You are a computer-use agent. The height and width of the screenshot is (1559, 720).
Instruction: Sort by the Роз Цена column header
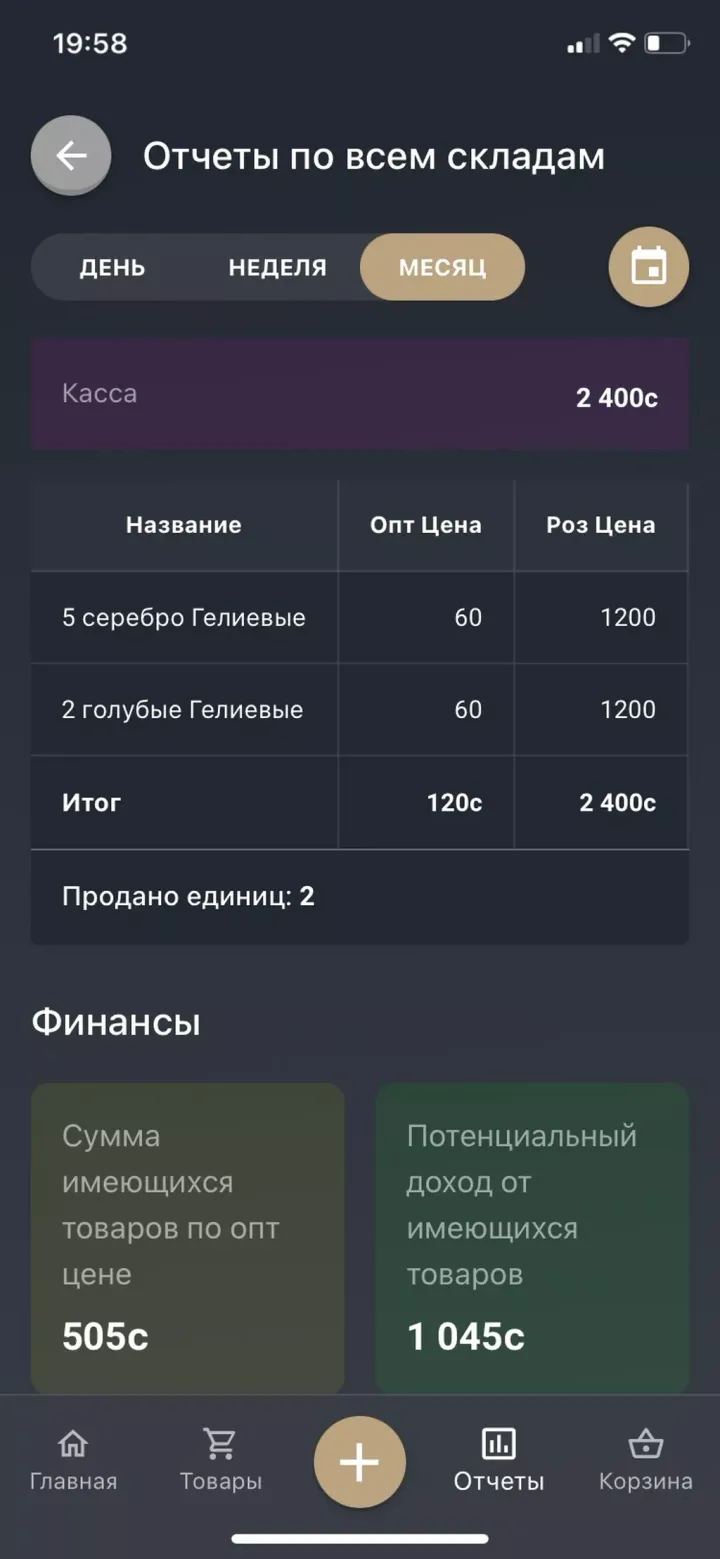click(x=601, y=525)
